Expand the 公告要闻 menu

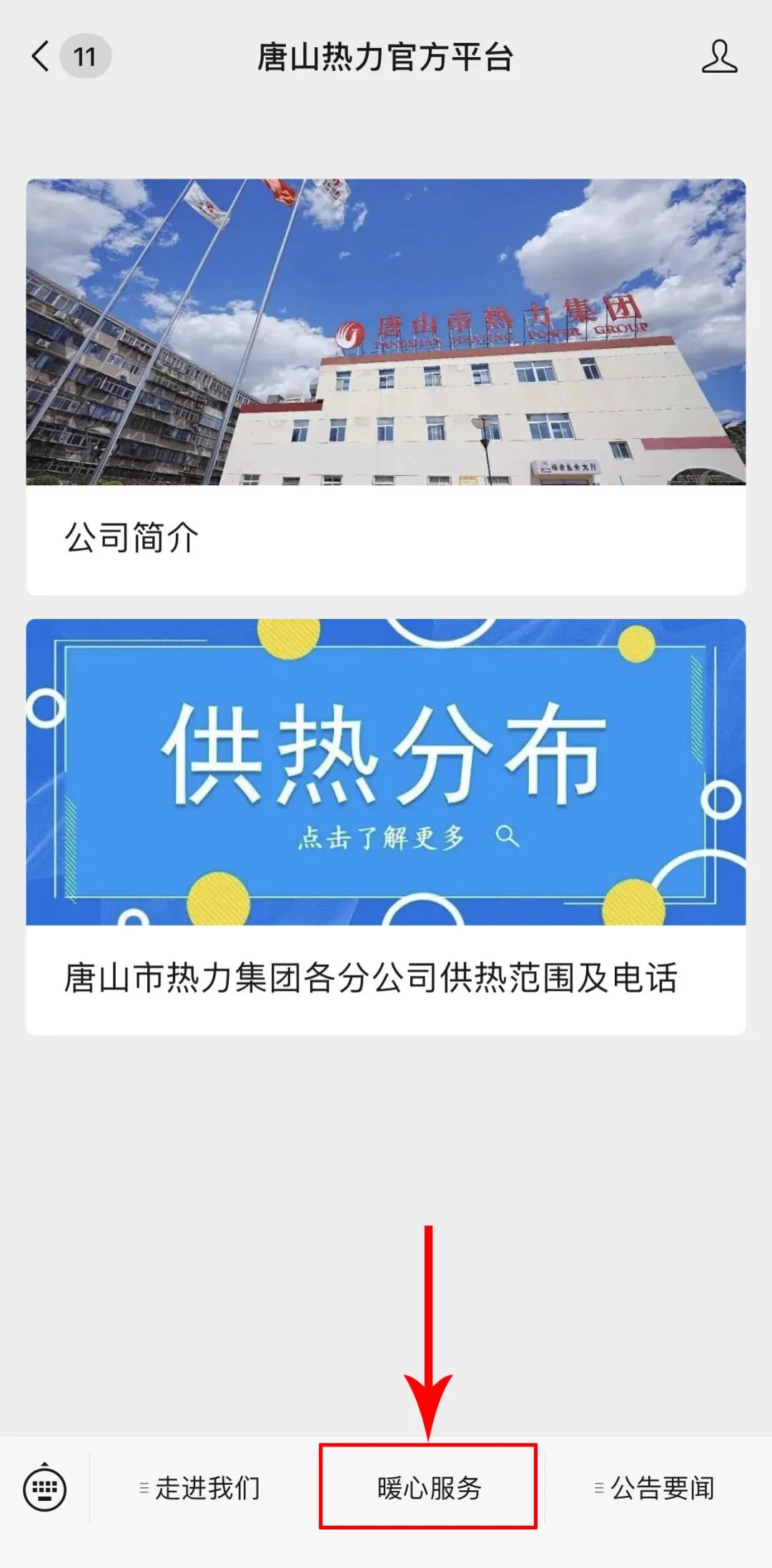[655, 1489]
